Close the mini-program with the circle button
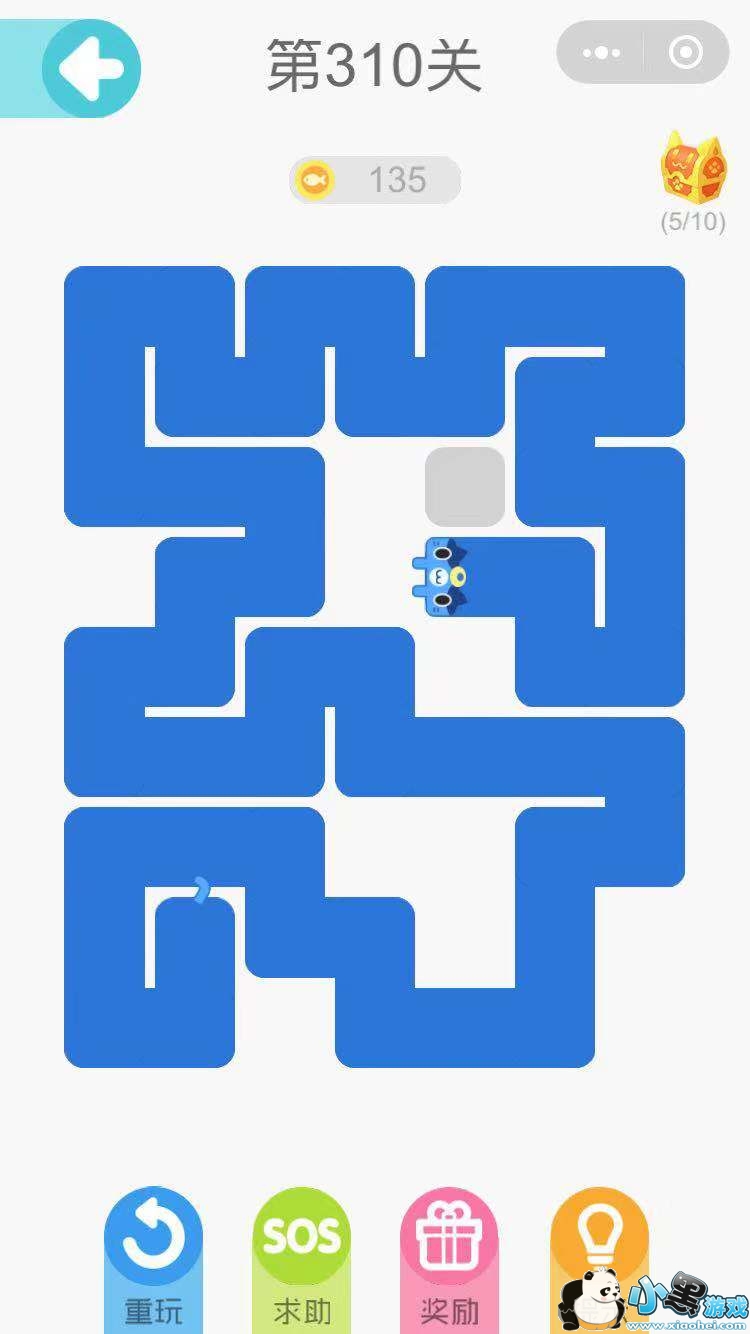The image size is (750, 1334). (686, 52)
